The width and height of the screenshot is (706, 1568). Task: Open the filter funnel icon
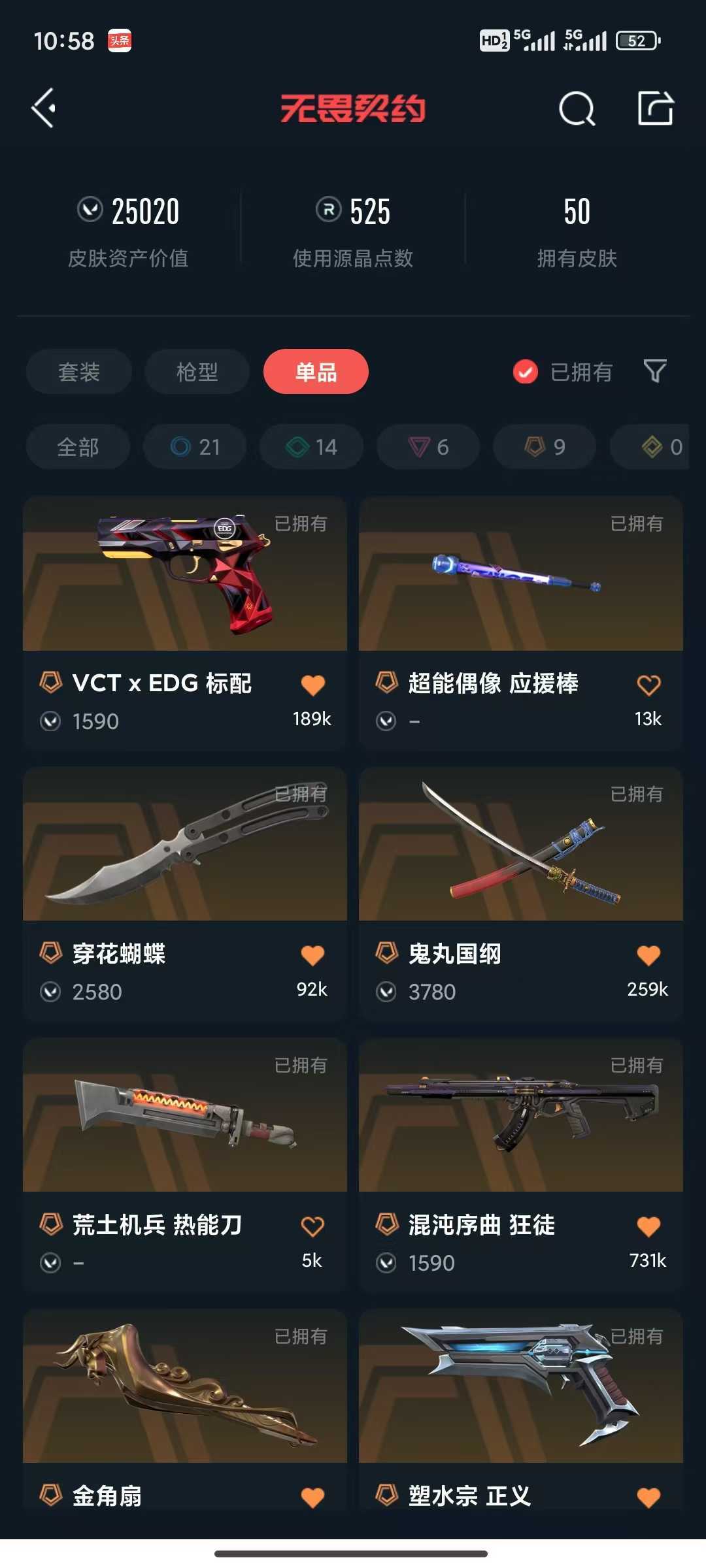coord(655,371)
